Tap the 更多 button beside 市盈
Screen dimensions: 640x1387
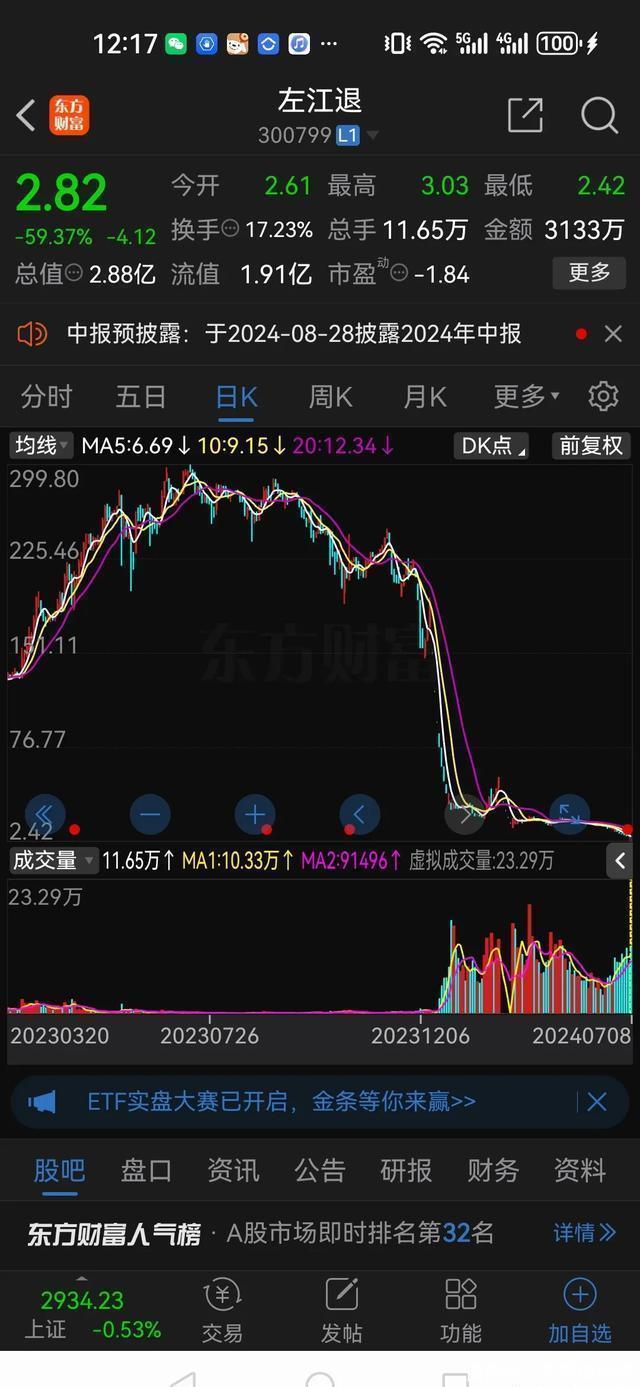click(x=589, y=273)
